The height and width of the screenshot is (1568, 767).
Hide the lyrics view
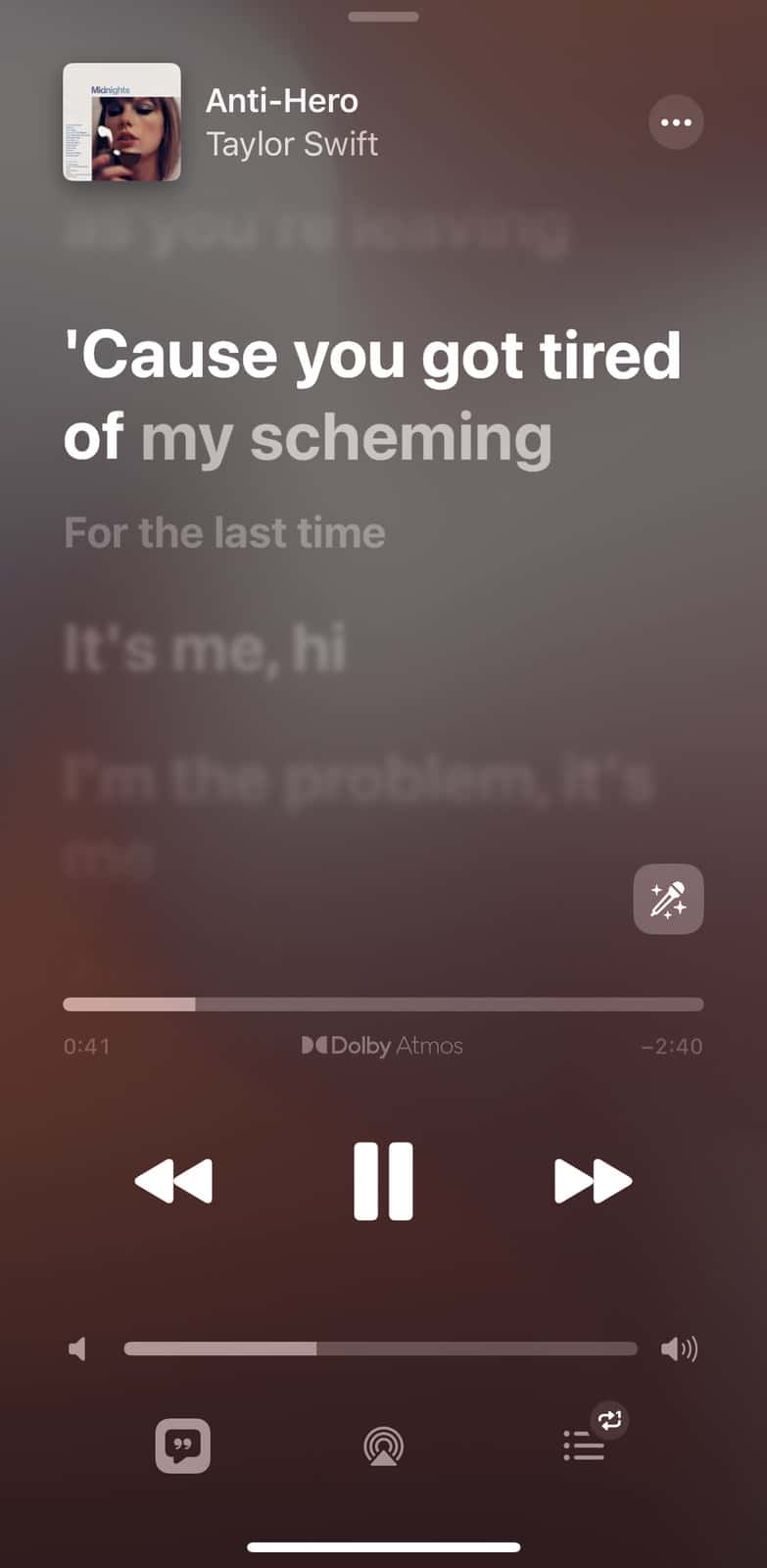[x=183, y=1445]
